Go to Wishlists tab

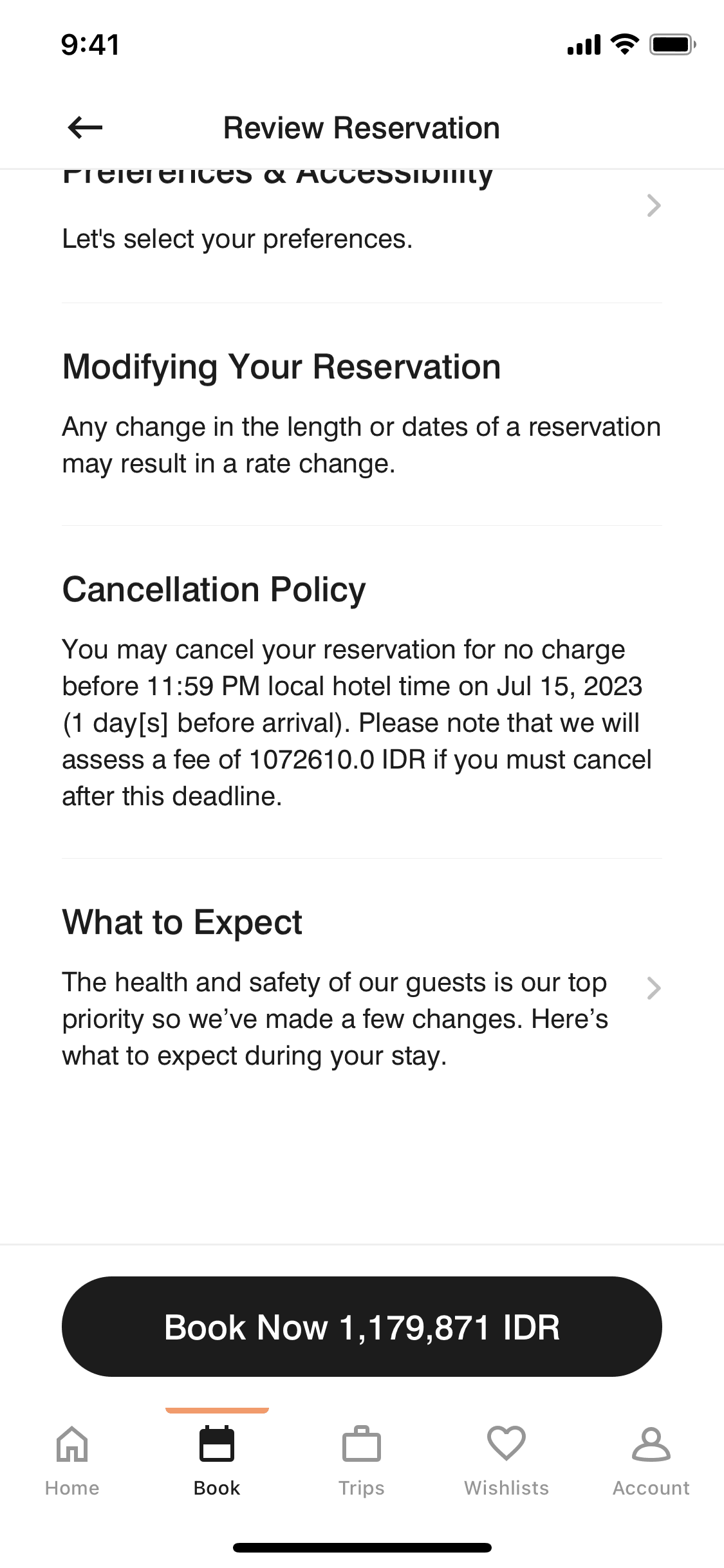[506, 1461]
